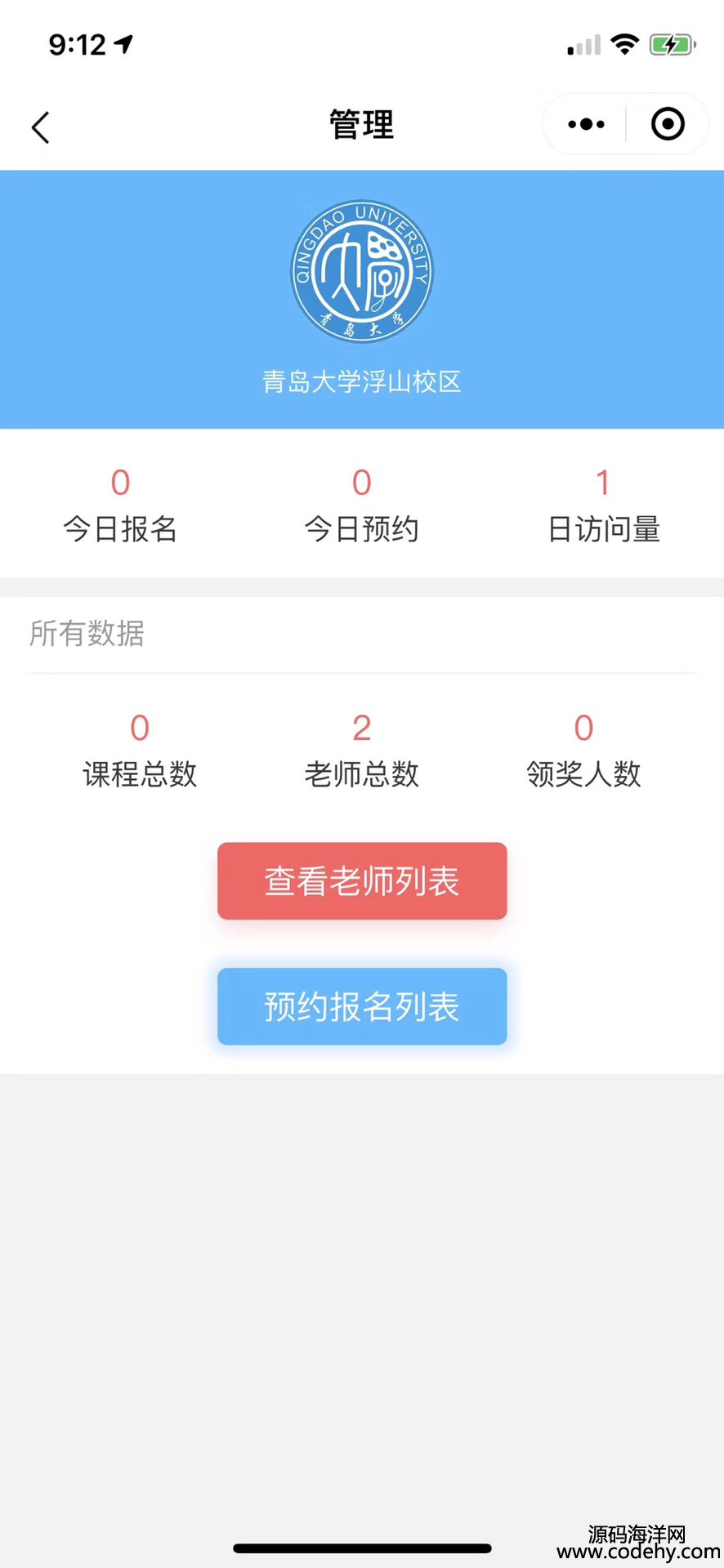
Task: Open the mini program three-dot menu
Action: click(x=586, y=124)
